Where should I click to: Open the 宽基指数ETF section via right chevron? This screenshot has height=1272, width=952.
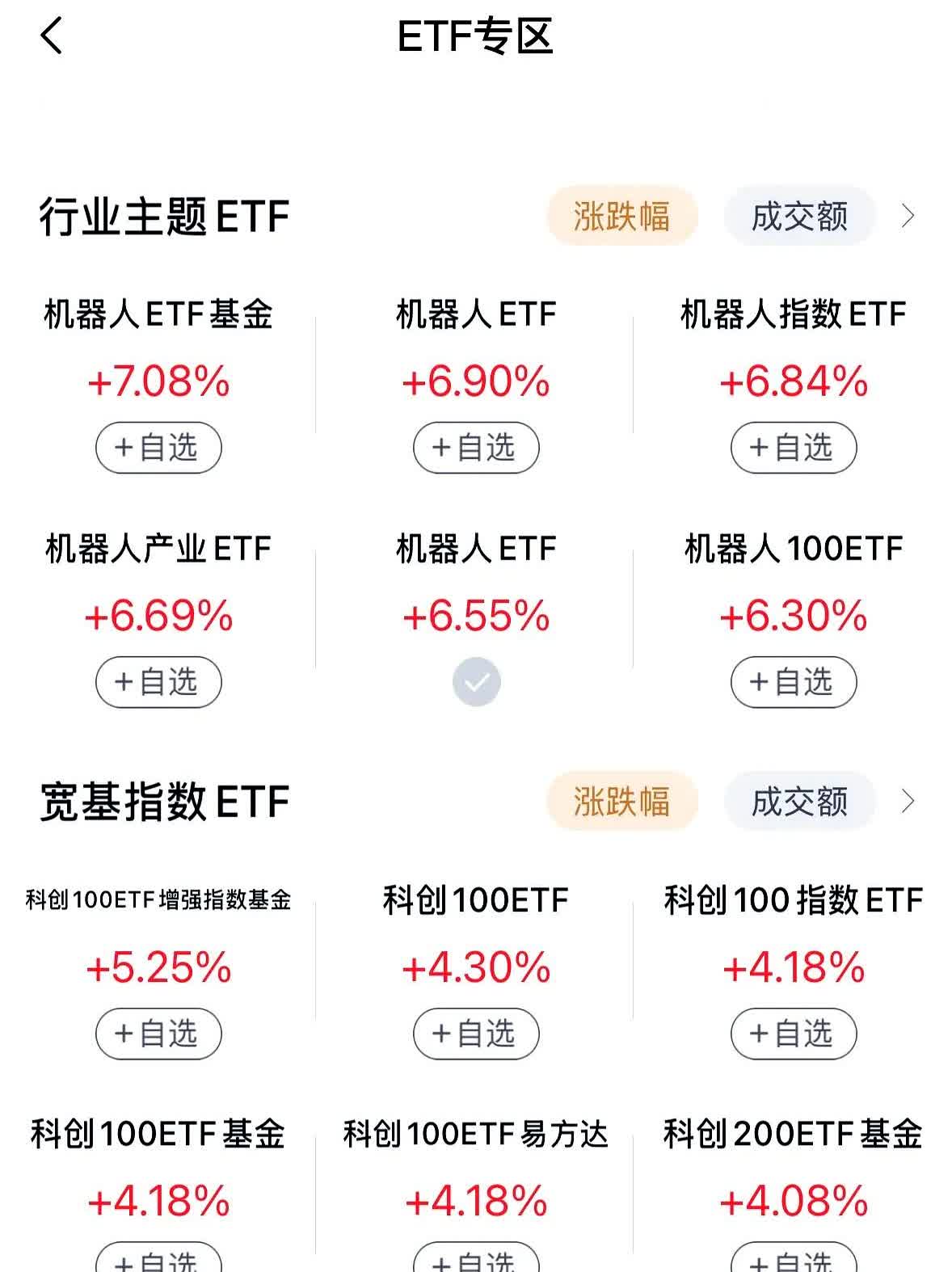[908, 802]
